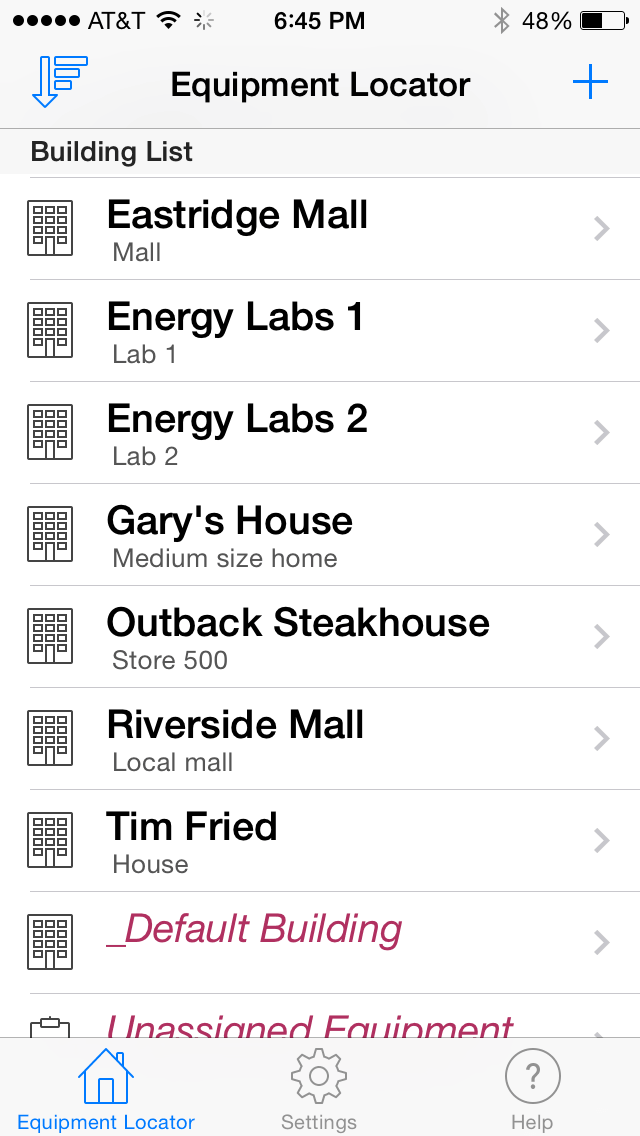View Outback Steakhouse Store 500
Screen dimensions: 640x1136
320,638
